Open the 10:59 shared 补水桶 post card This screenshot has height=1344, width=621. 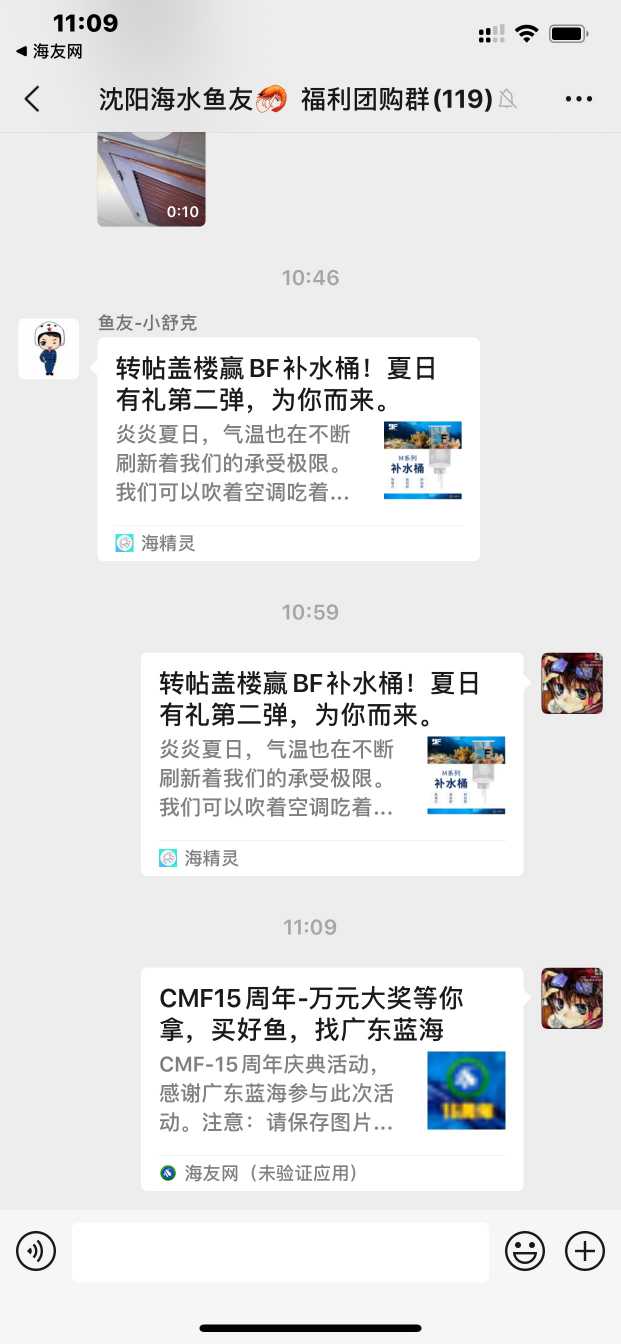pos(331,764)
